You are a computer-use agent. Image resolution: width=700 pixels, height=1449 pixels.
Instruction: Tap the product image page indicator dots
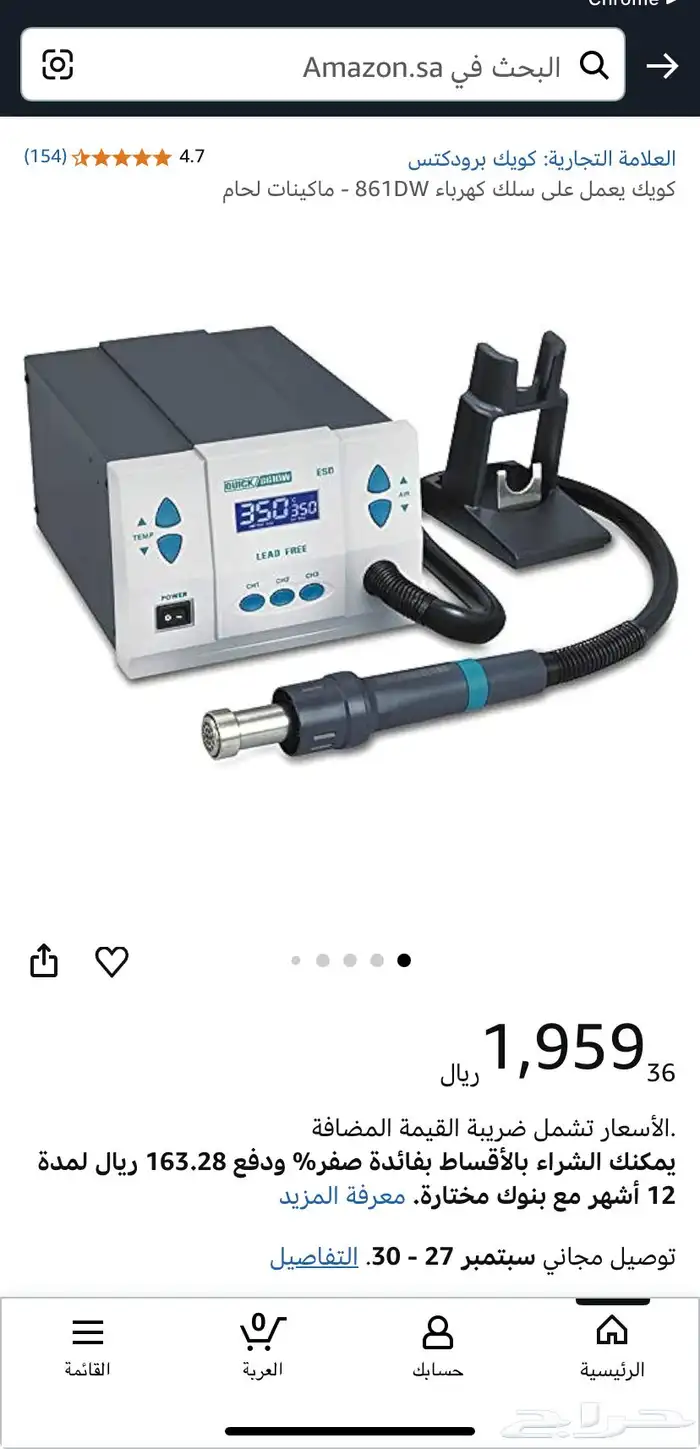[x=350, y=960]
